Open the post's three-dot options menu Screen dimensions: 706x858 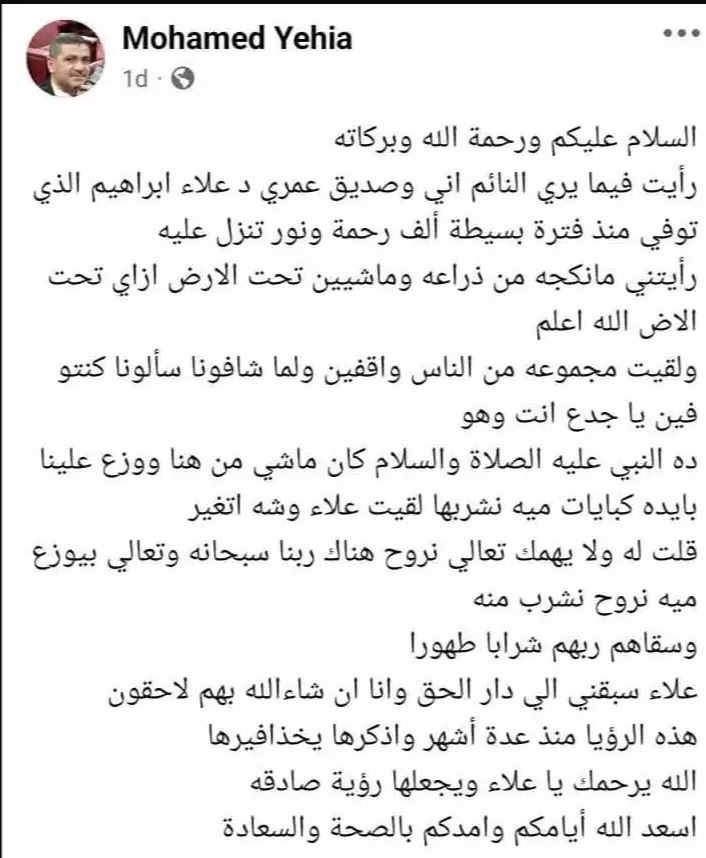675,35
